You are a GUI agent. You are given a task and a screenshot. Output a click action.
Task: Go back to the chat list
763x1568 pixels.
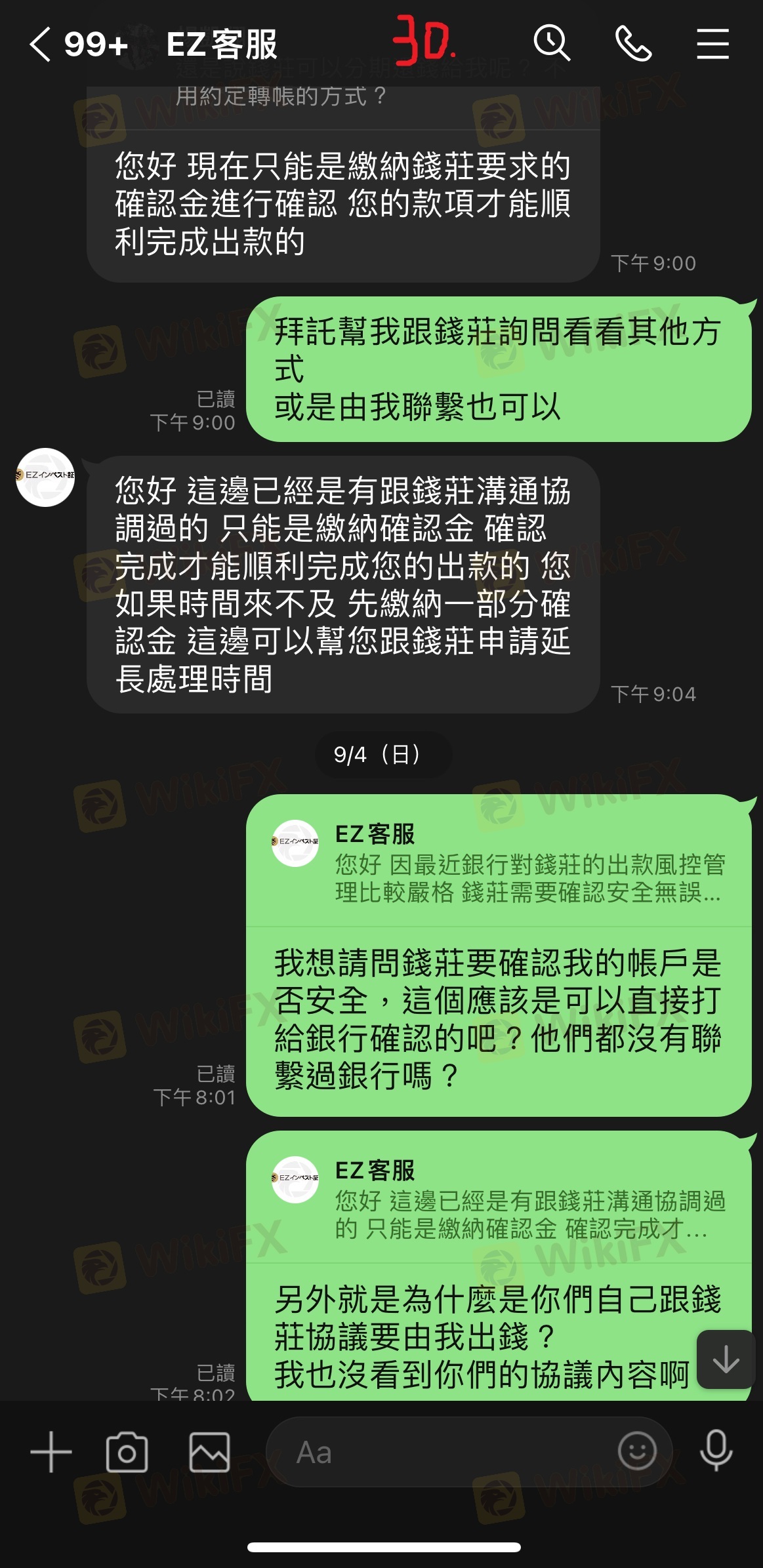[41, 45]
